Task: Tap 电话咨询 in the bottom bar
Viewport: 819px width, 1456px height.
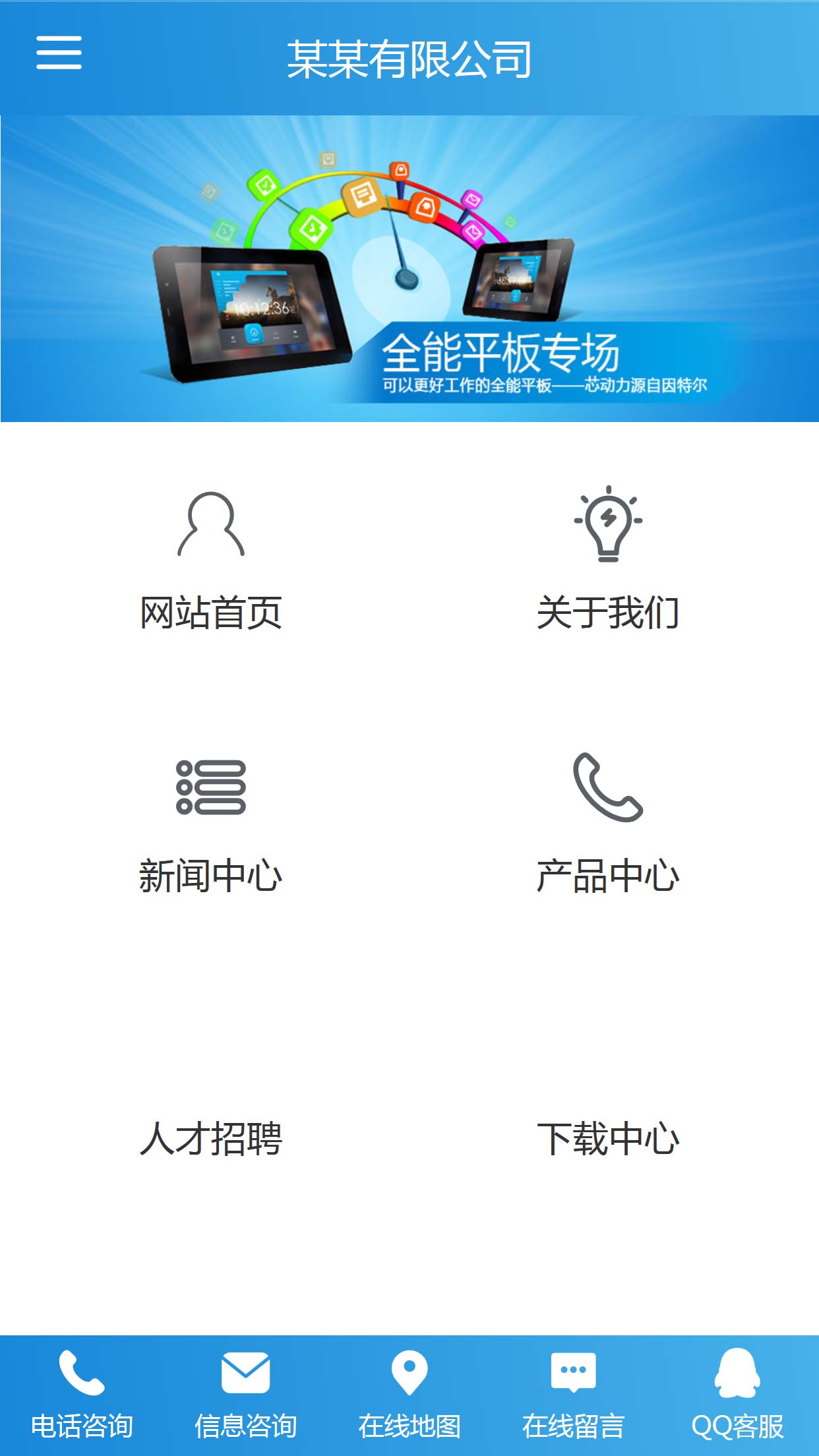Action: 82,1395
